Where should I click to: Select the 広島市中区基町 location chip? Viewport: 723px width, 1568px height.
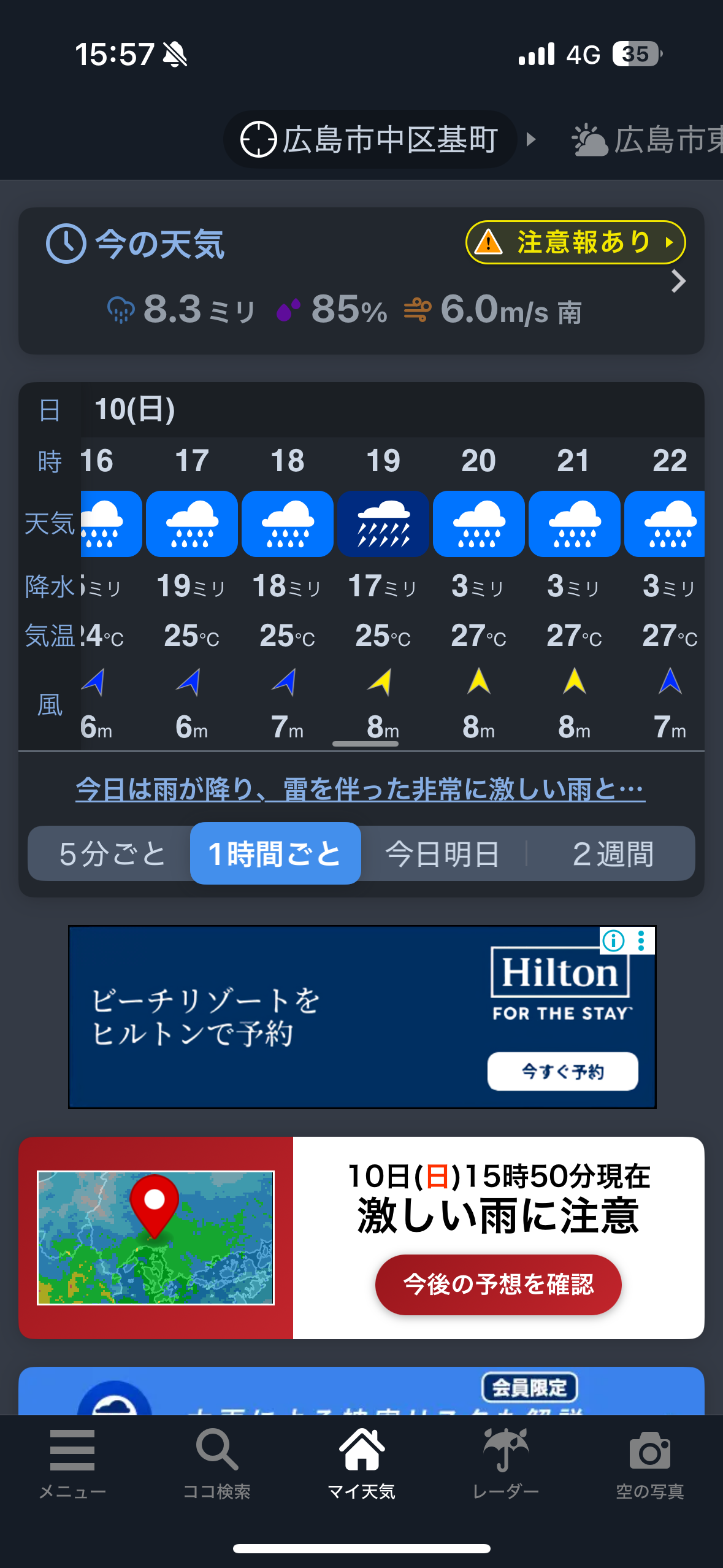tap(370, 140)
